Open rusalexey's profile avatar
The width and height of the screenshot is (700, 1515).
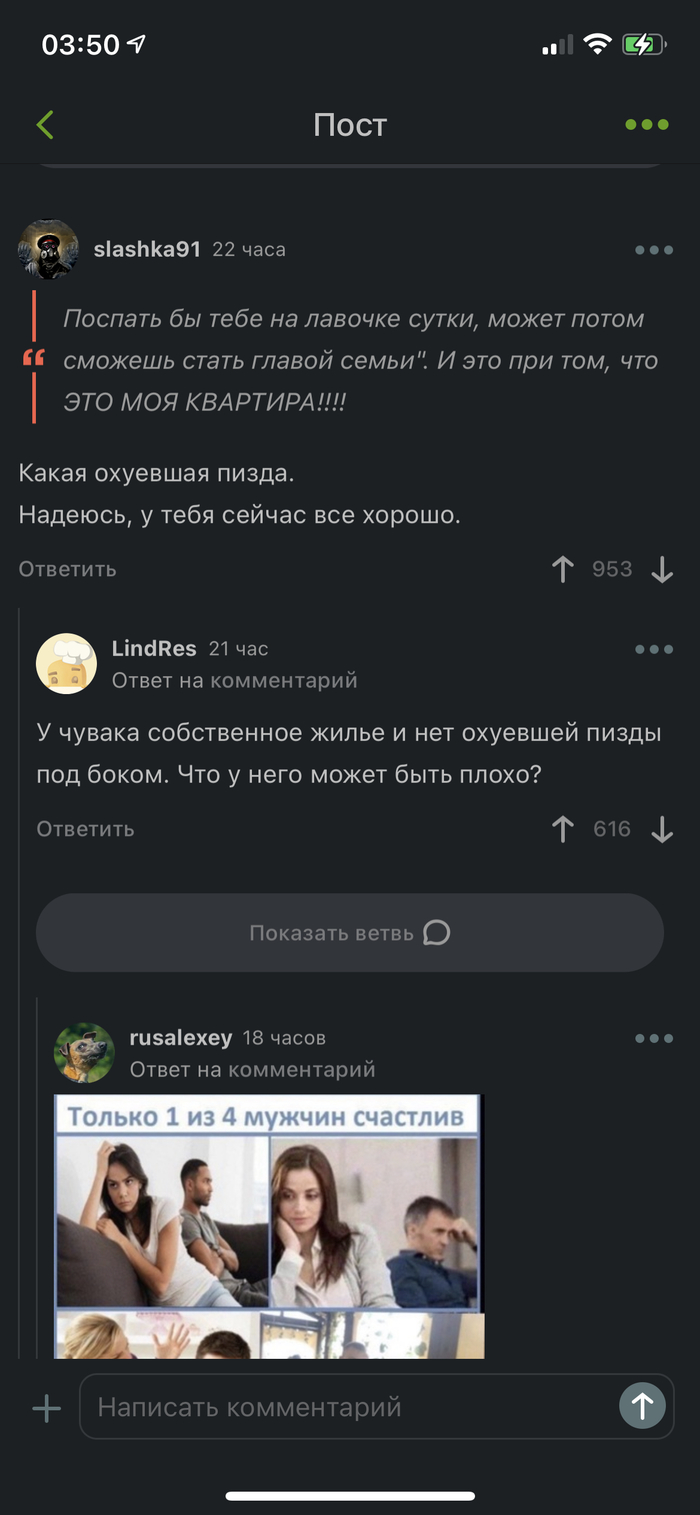pos(84,1052)
